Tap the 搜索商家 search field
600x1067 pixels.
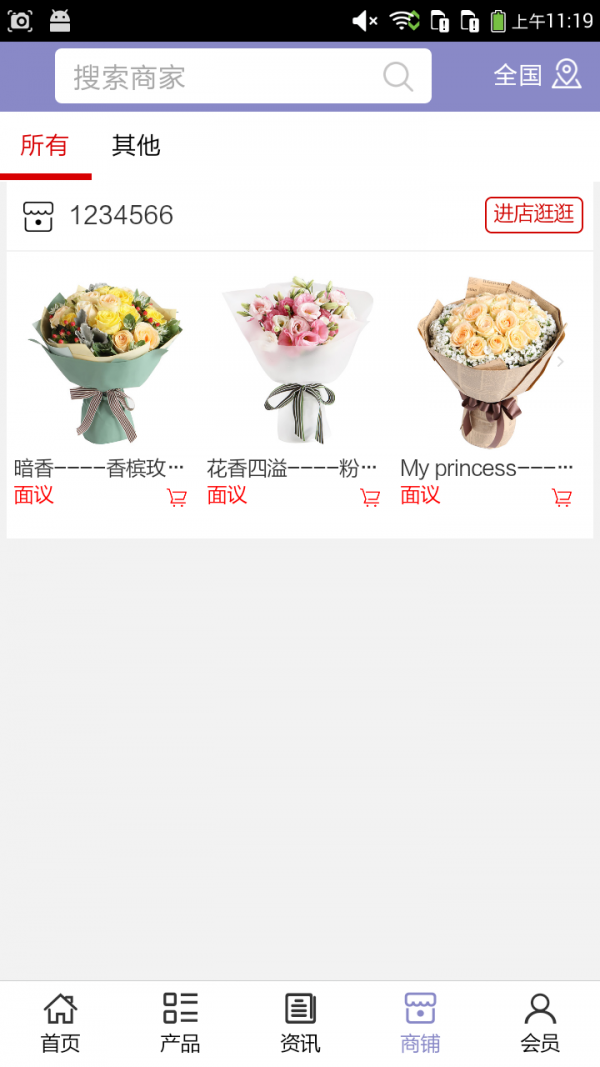point(243,76)
